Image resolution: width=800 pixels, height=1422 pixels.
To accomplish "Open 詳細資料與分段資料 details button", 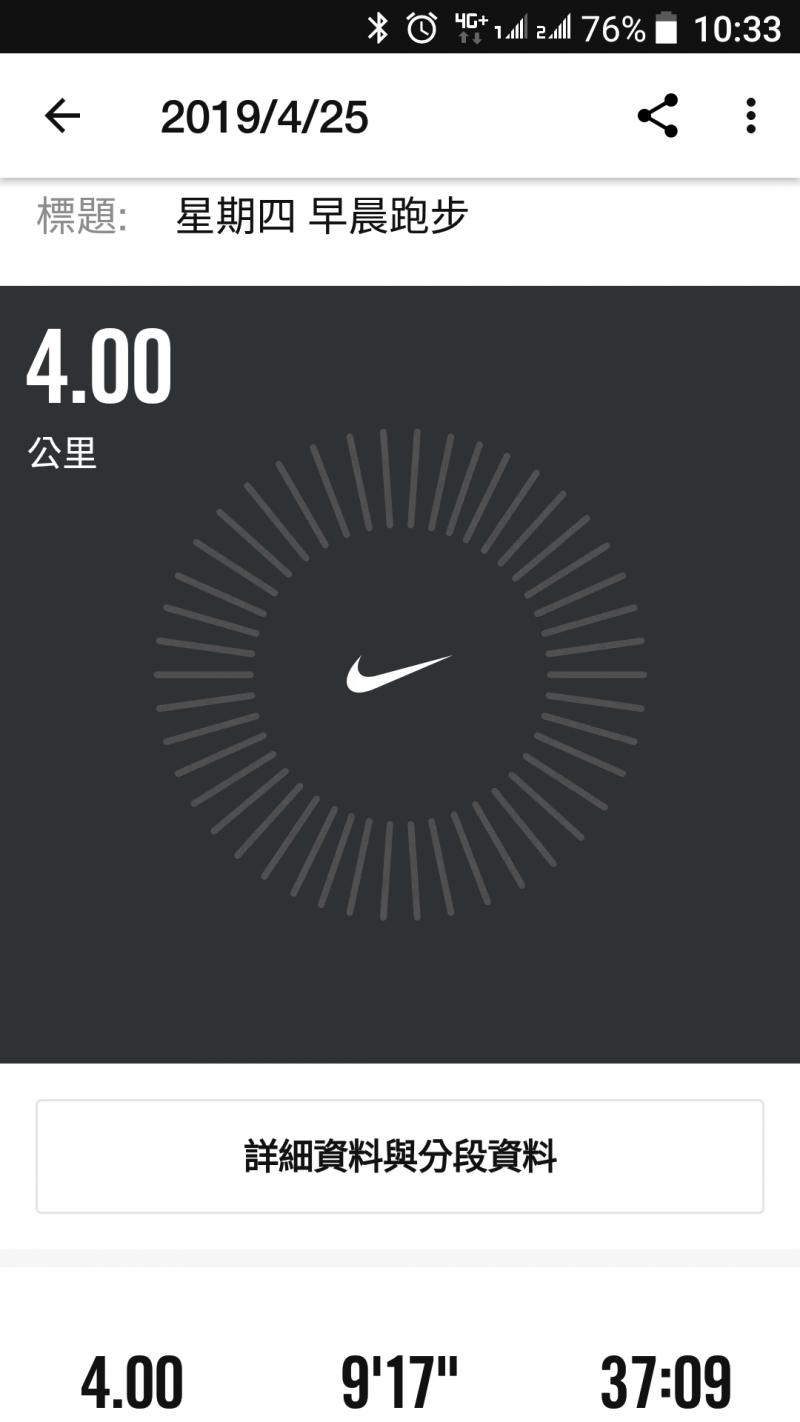I will pos(400,1157).
